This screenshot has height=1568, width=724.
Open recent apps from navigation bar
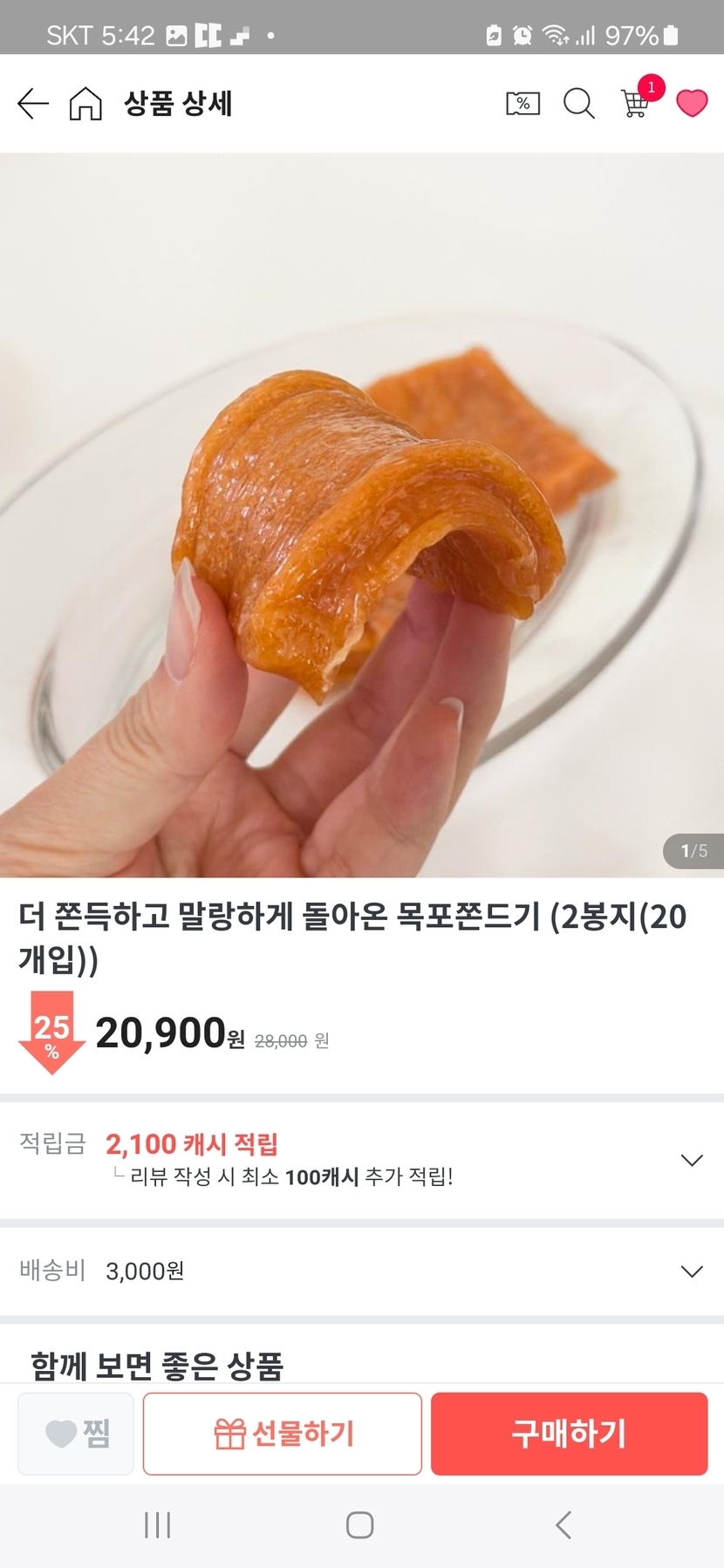point(157,1524)
